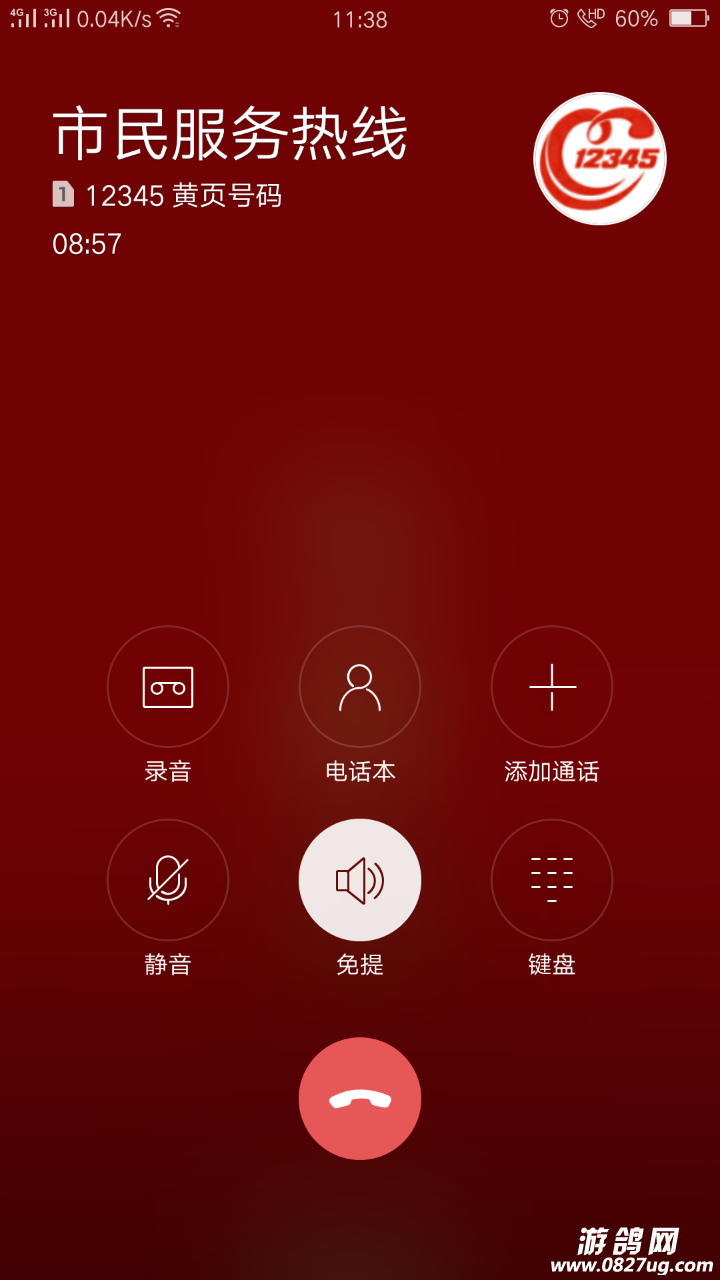Open the dial keypad (键盘)
The width and height of the screenshot is (720, 1280).
(x=552, y=880)
